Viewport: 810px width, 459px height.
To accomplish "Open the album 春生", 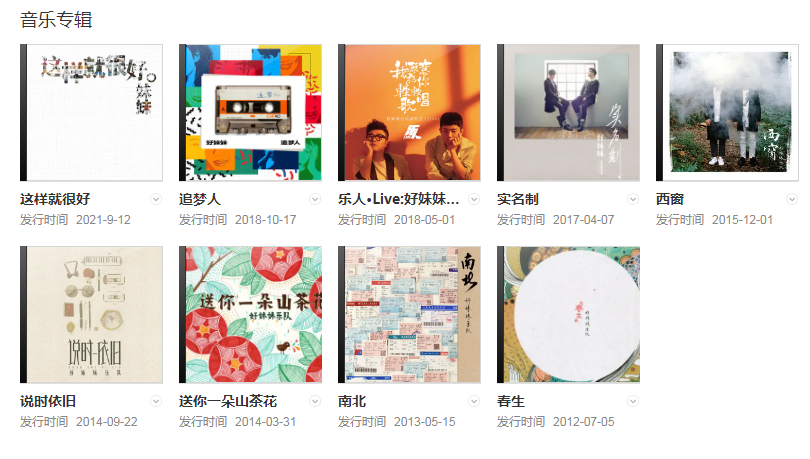I will (x=570, y=315).
